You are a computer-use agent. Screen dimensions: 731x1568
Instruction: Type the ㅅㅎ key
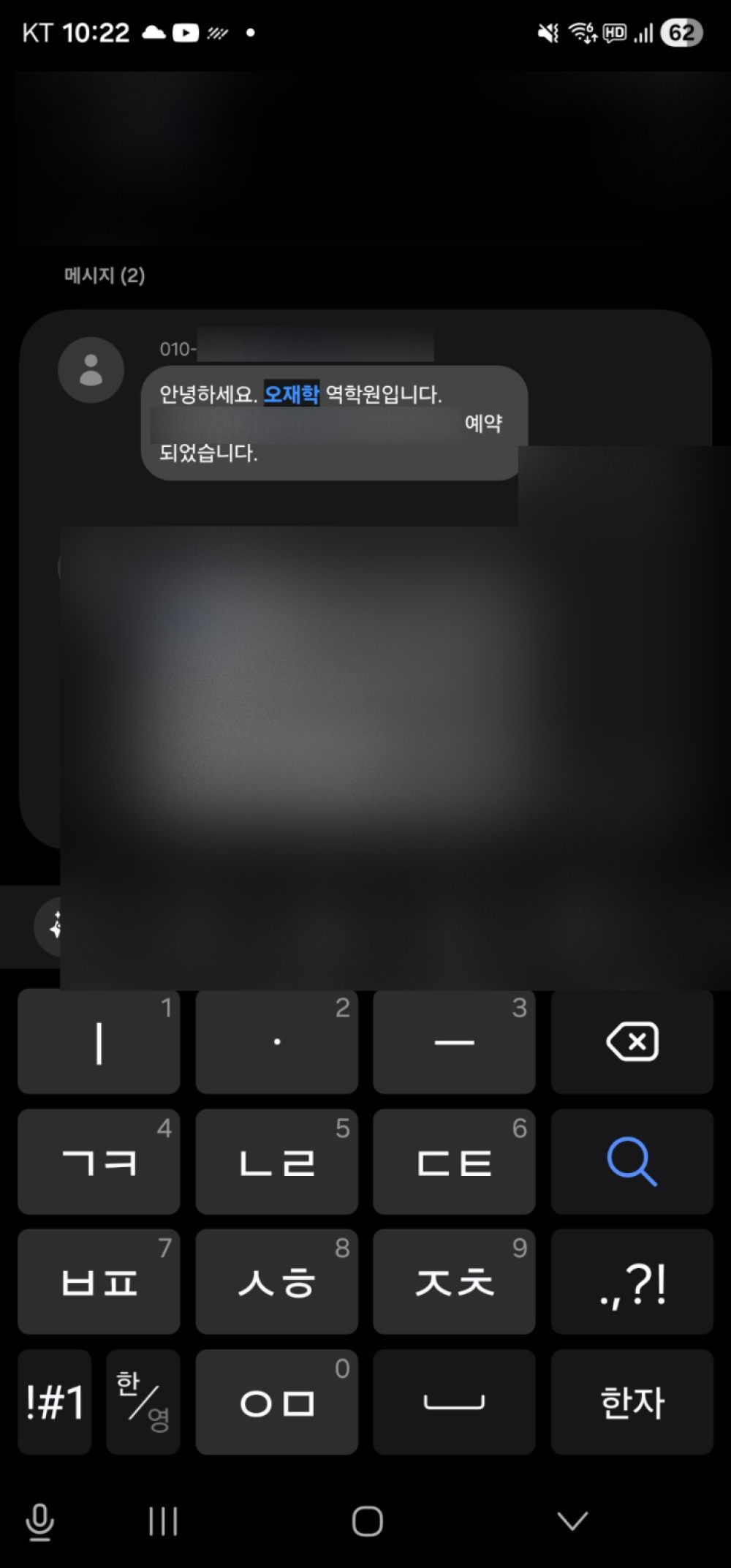pos(276,1281)
